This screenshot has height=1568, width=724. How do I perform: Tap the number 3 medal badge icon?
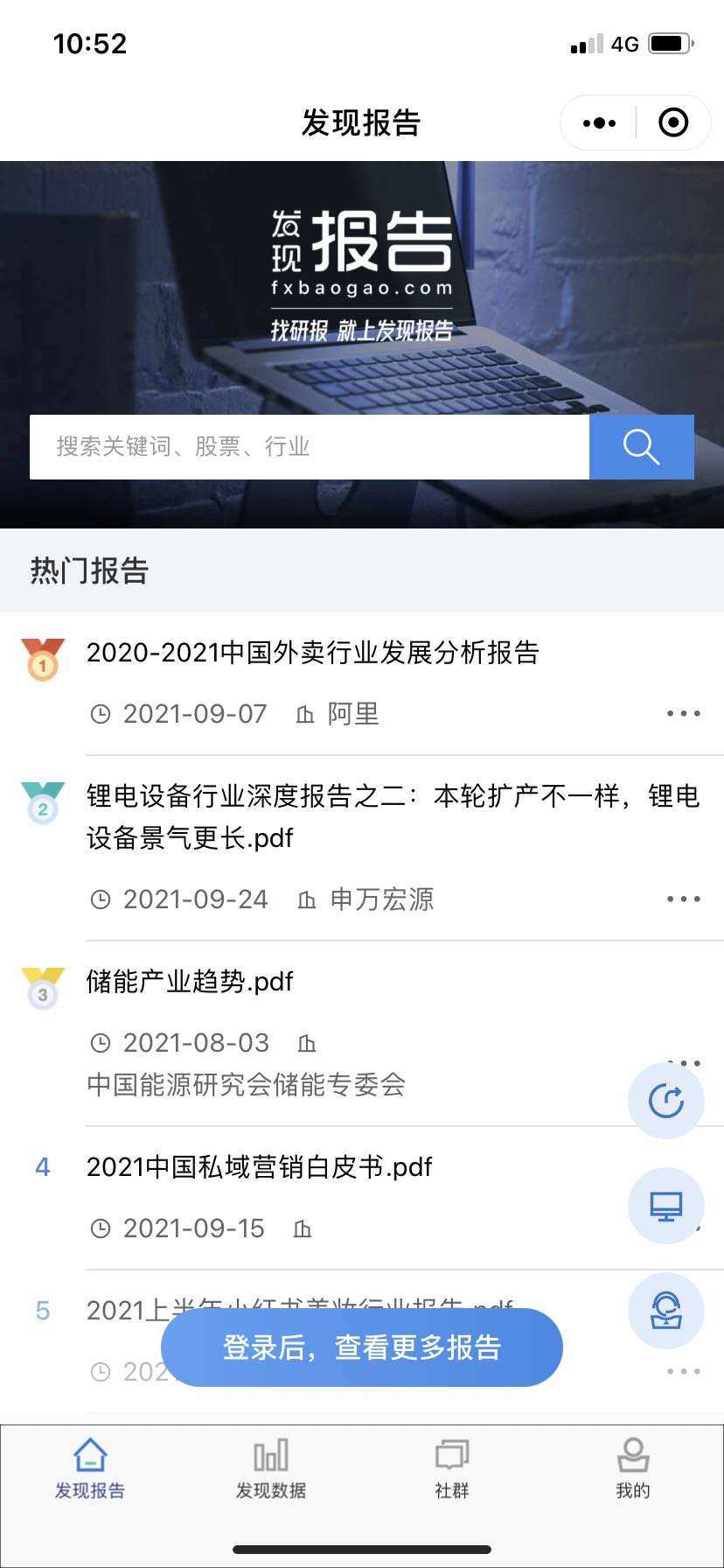42,984
